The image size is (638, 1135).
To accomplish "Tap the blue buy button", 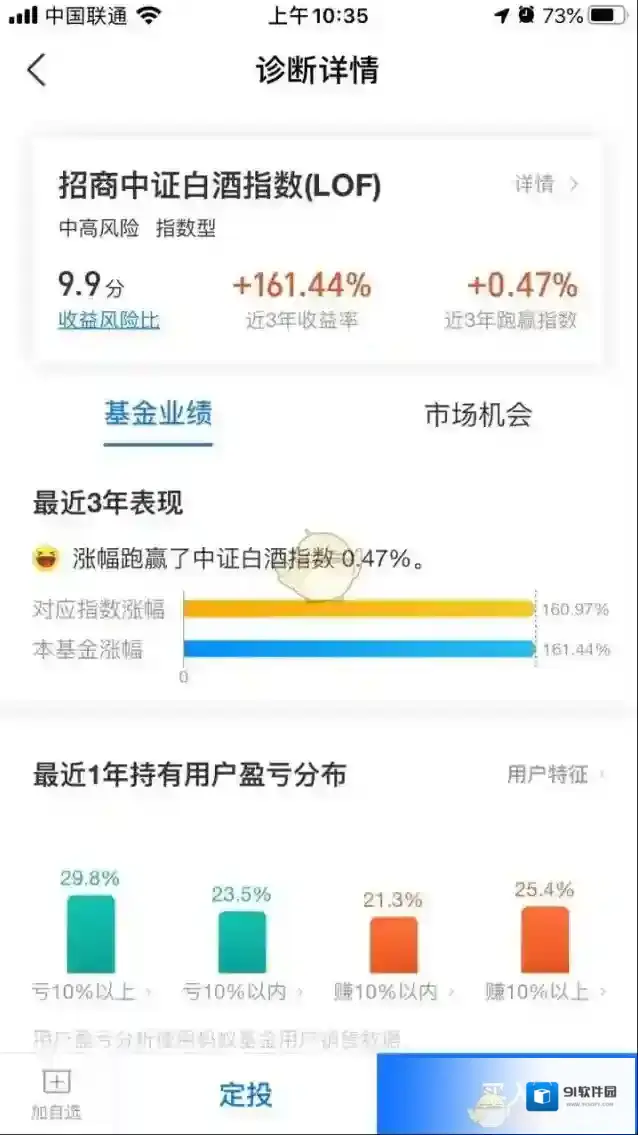I will coord(506,1094).
